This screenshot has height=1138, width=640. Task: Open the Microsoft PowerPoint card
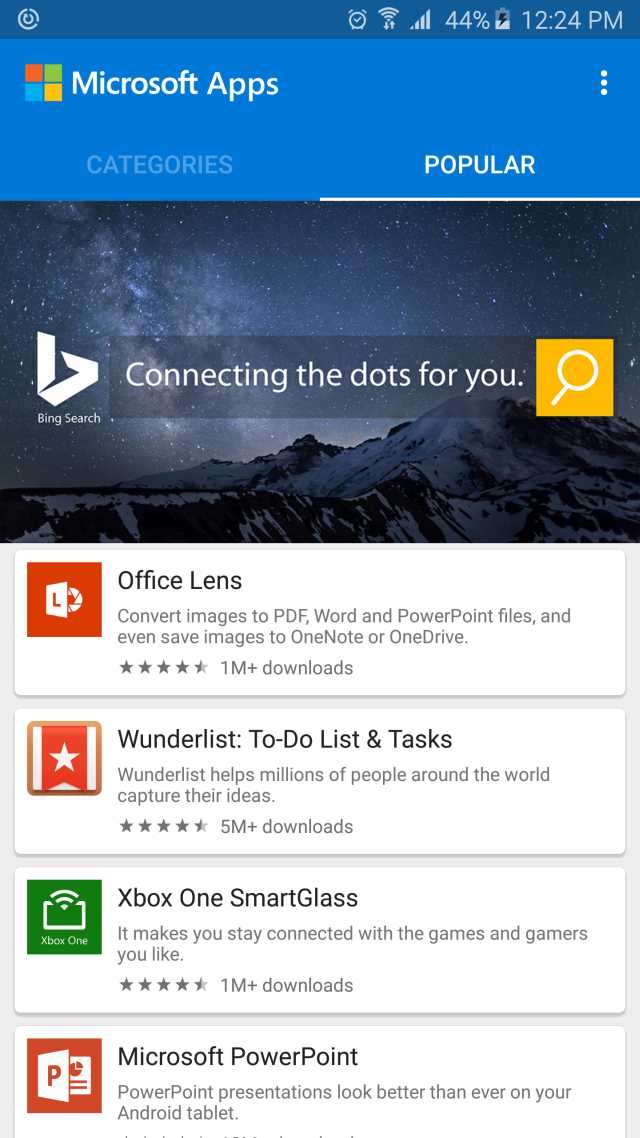320,1082
